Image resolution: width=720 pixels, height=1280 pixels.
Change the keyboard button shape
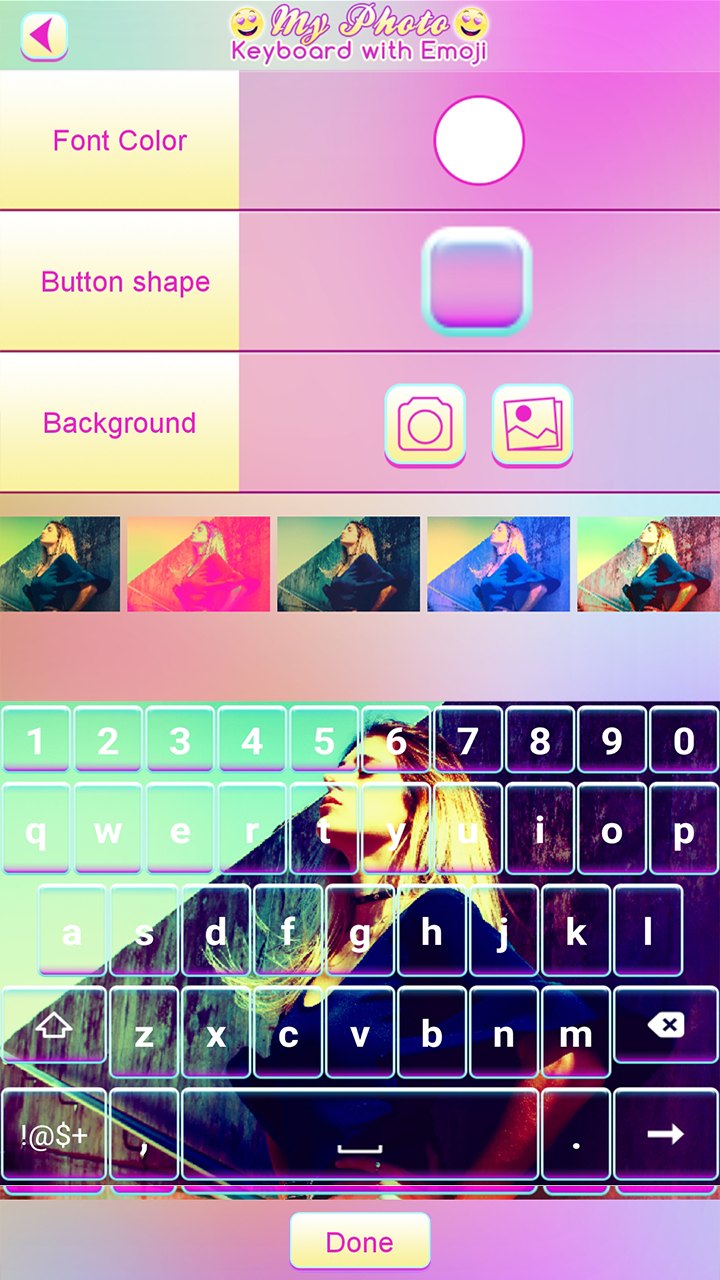[477, 280]
